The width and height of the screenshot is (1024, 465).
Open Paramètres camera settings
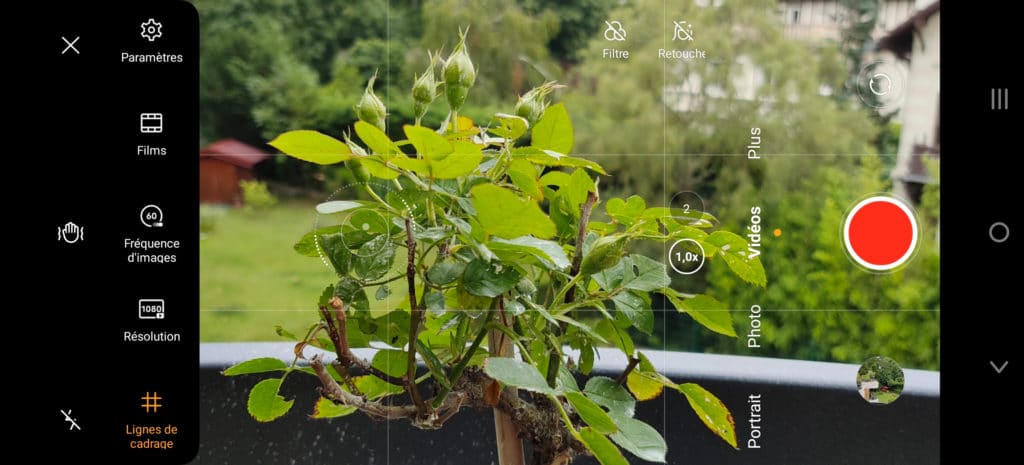coord(151,41)
